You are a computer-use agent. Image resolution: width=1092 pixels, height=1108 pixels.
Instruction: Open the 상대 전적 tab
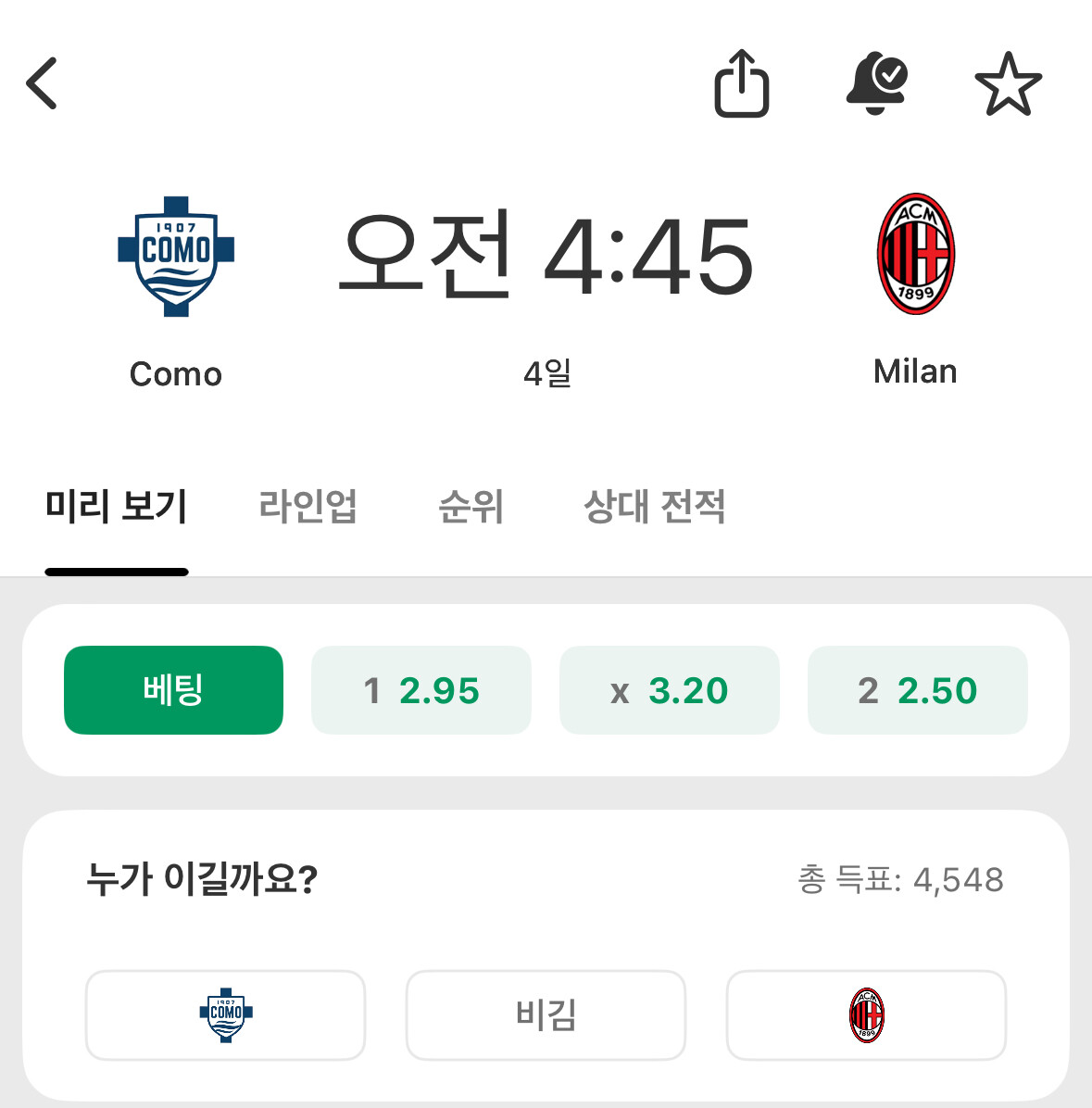654,506
